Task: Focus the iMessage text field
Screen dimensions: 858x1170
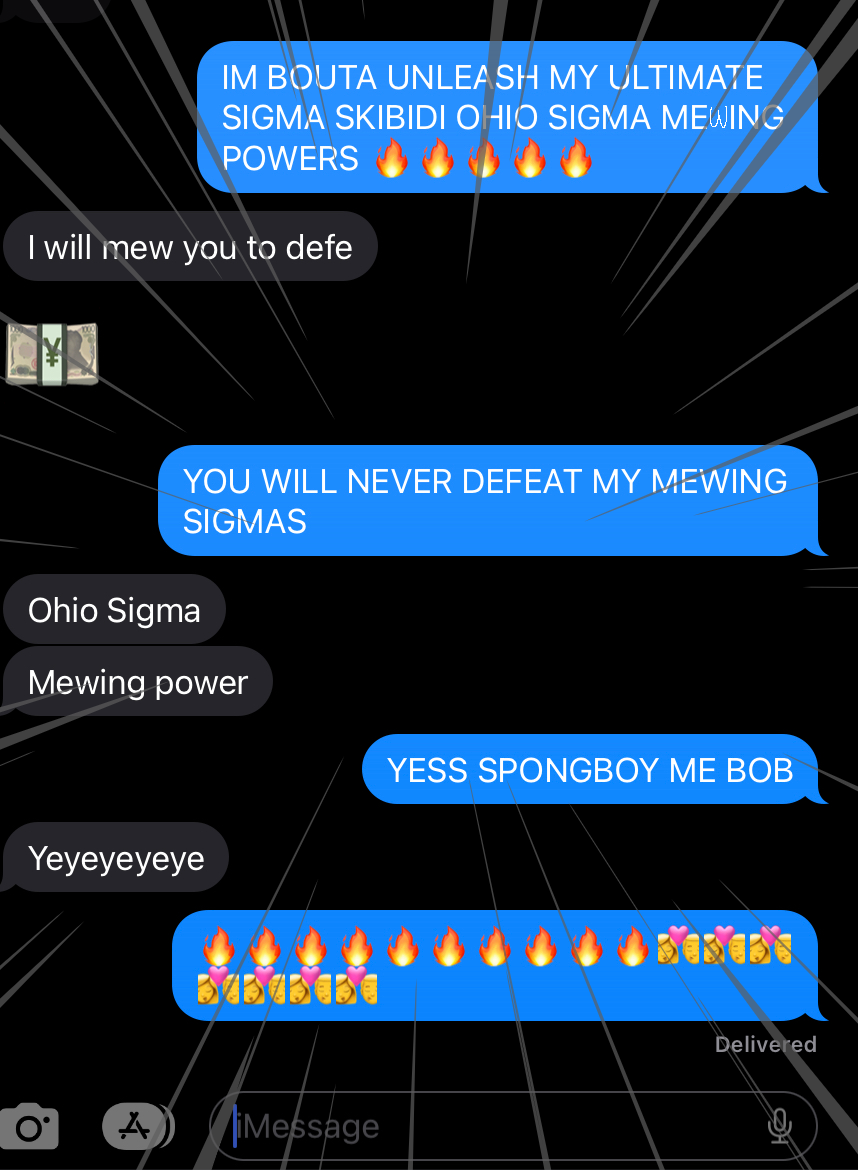Action: [x=480, y=1127]
